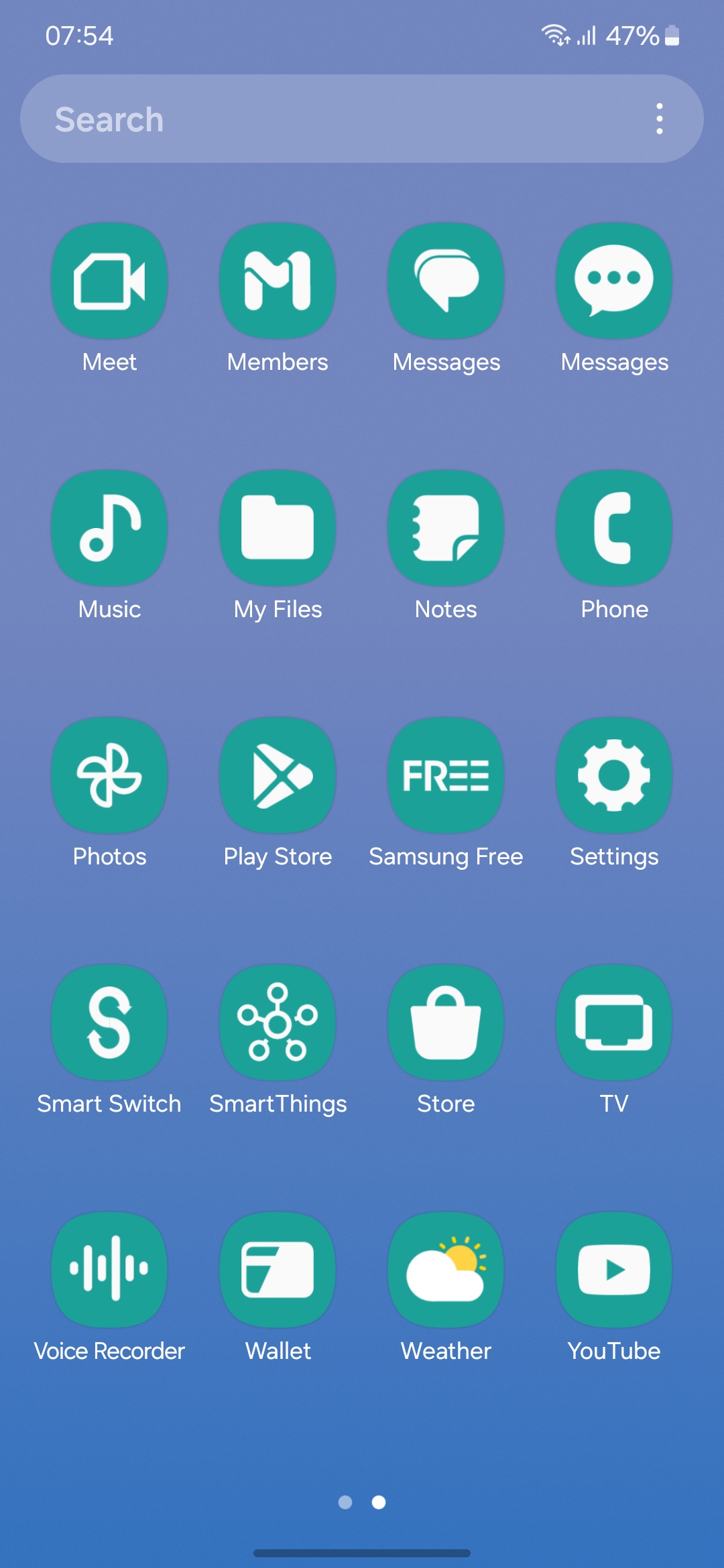Screen dimensions: 724x1568
Task: Open the Settings app
Action: (614, 776)
